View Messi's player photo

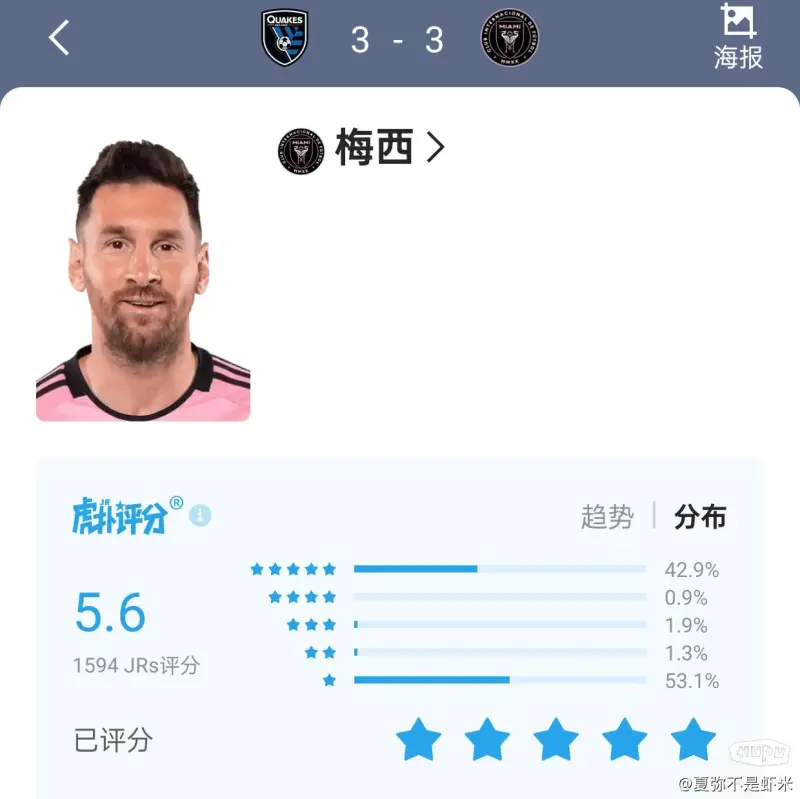coord(143,280)
